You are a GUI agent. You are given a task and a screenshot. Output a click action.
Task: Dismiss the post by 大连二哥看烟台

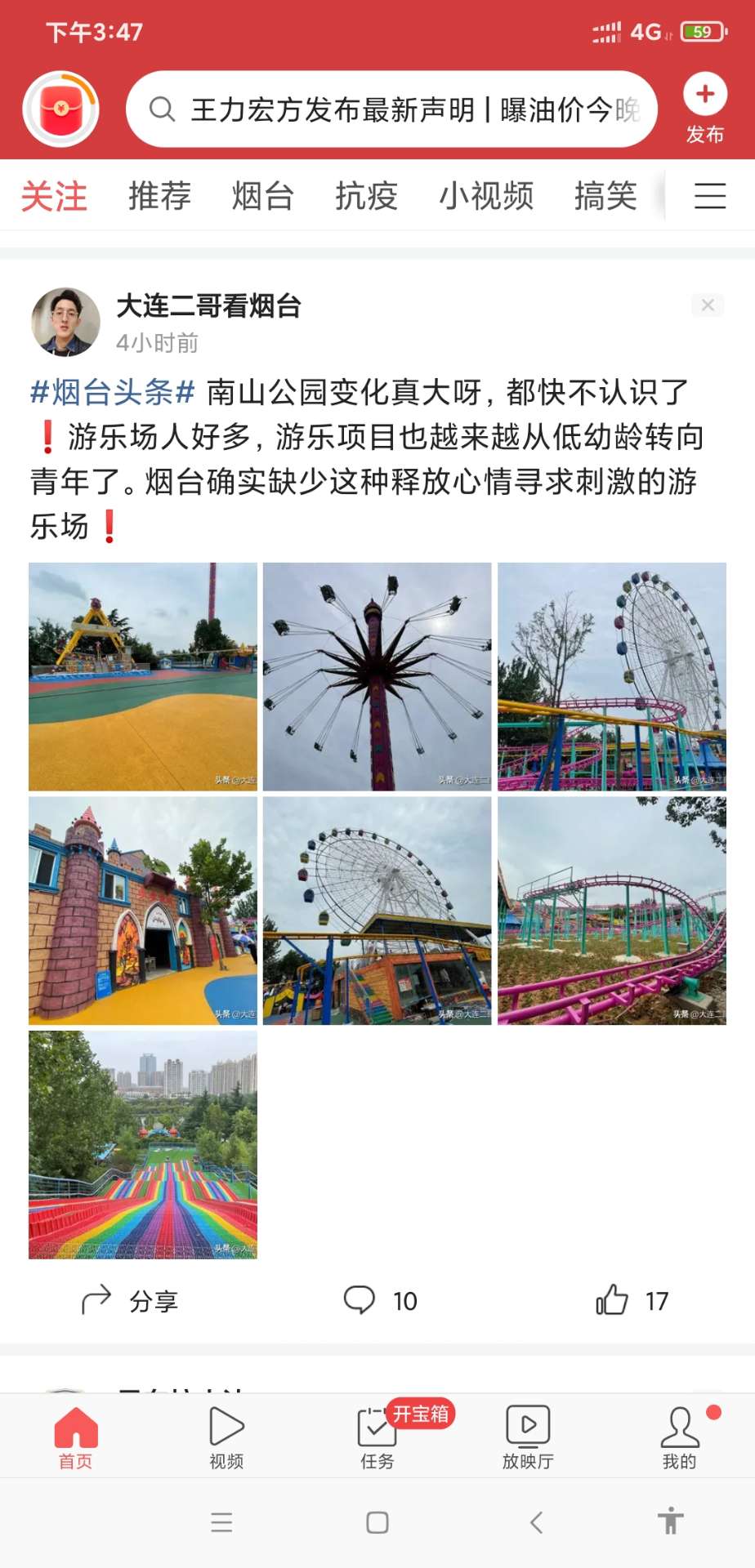(x=708, y=305)
